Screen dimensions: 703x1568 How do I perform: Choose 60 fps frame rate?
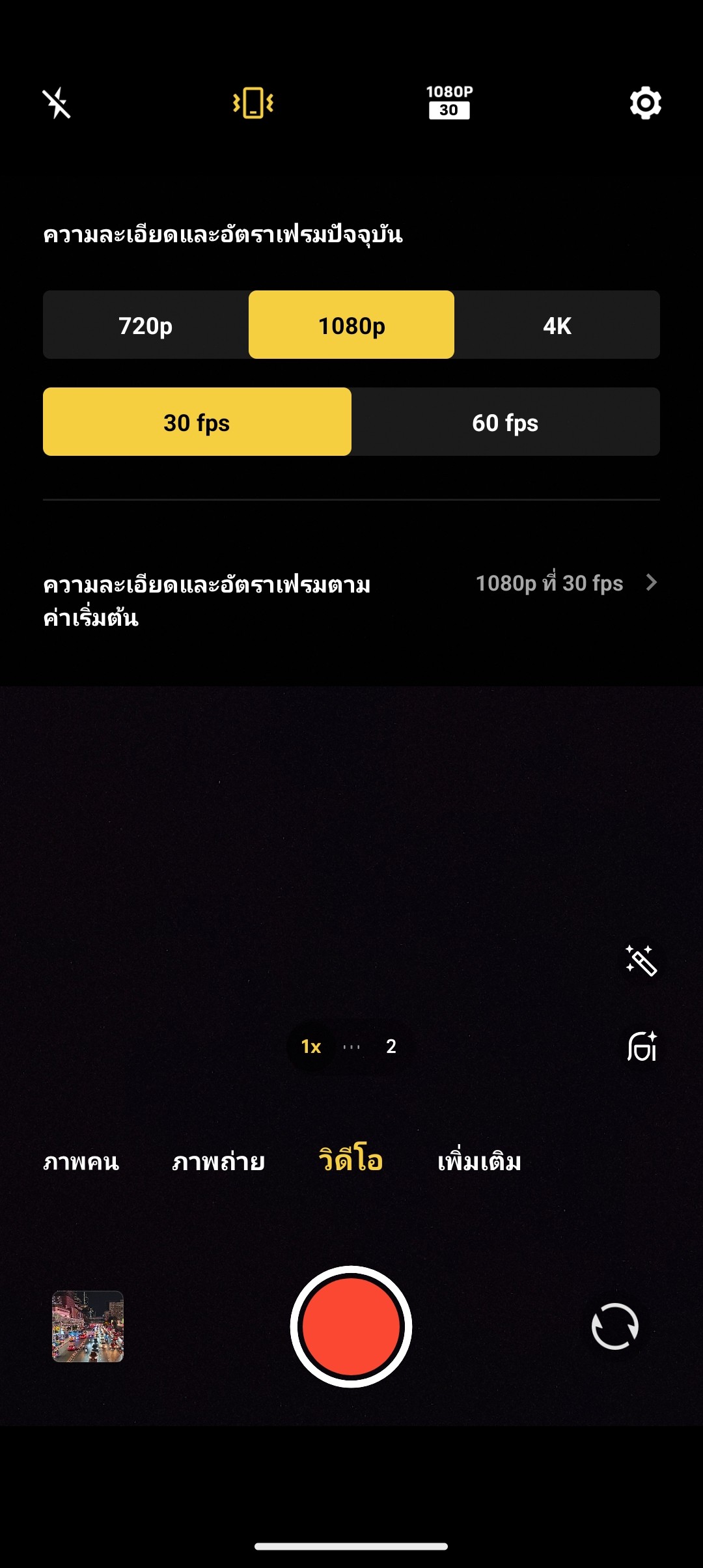pyautogui.click(x=505, y=422)
